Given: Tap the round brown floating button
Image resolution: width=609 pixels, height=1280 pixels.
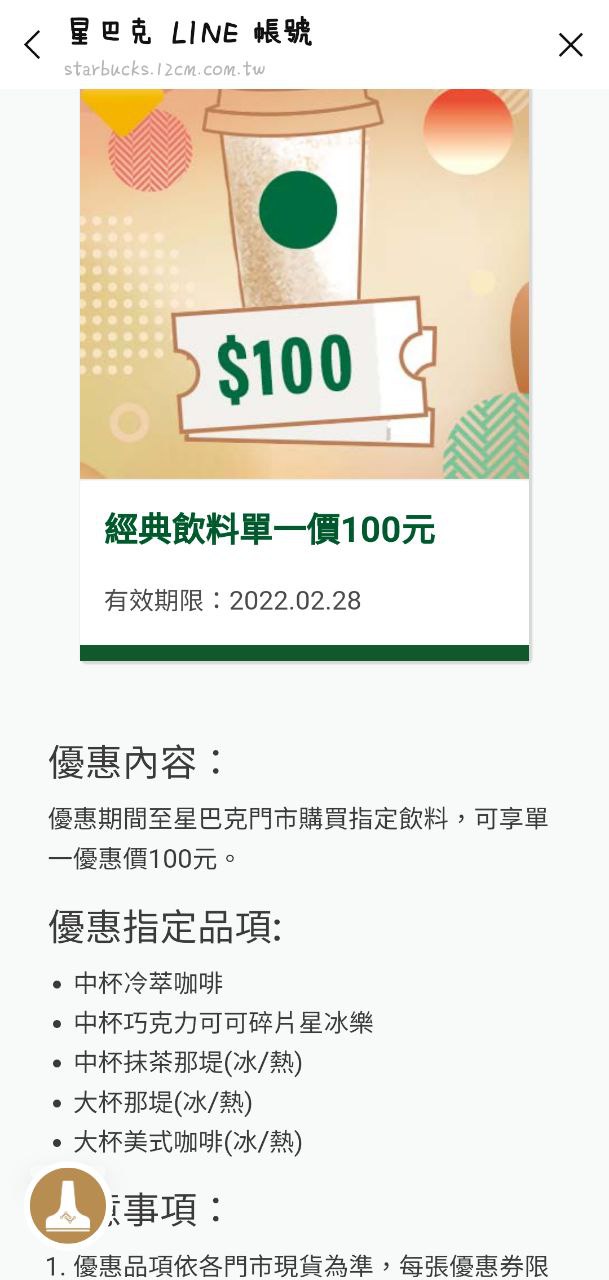Looking at the screenshot, I should (x=68, y=1205).
